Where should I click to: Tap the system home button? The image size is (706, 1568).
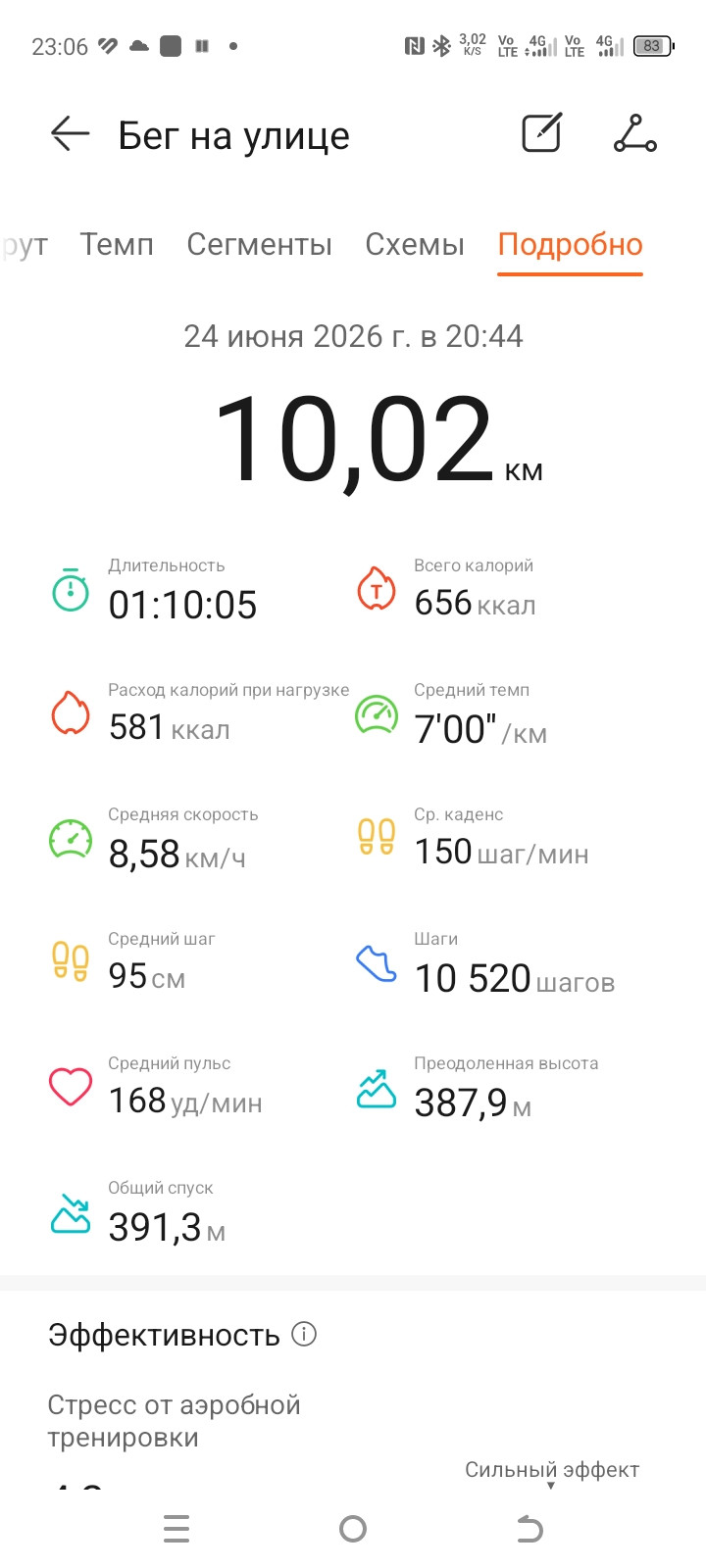(x=353, y=1529)
